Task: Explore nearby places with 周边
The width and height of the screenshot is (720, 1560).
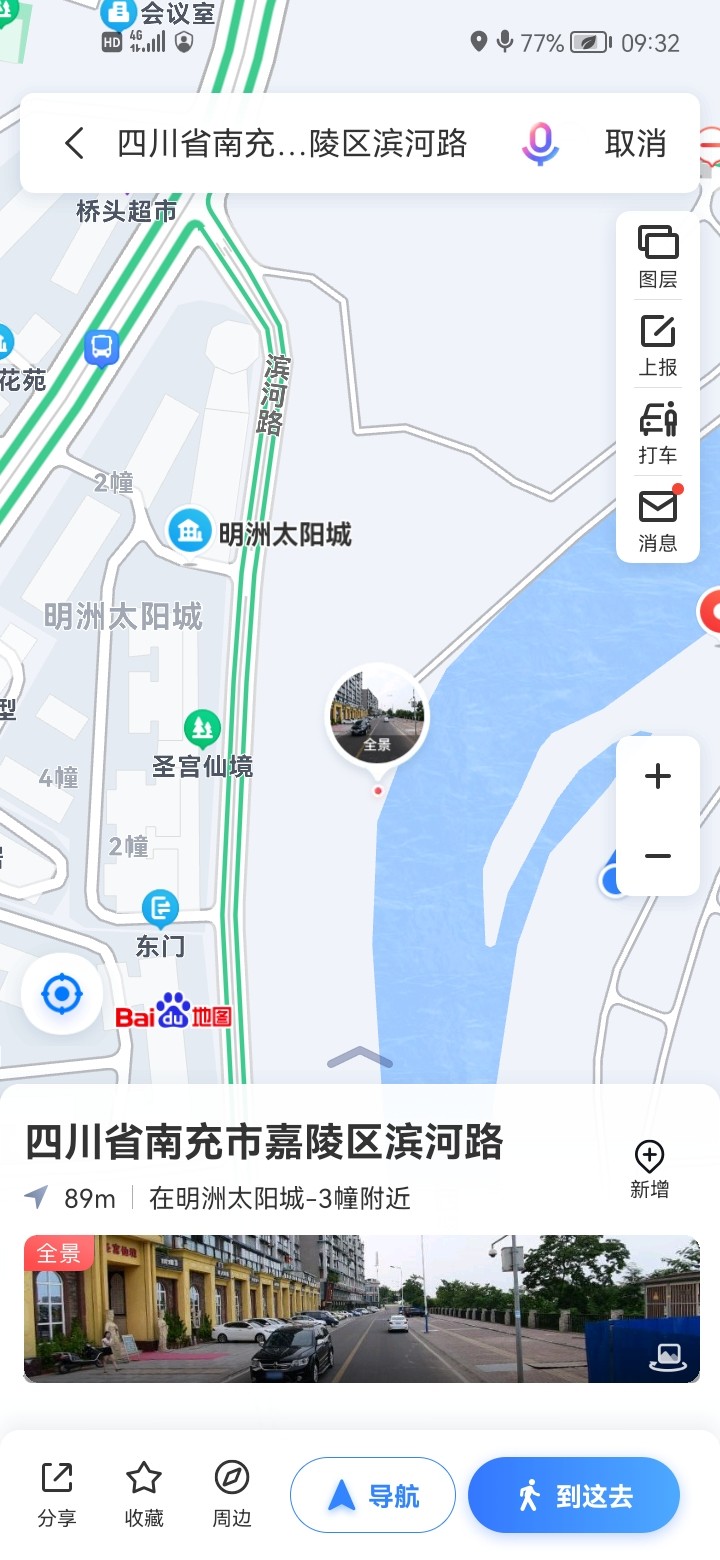Action: pos(231,1495)
